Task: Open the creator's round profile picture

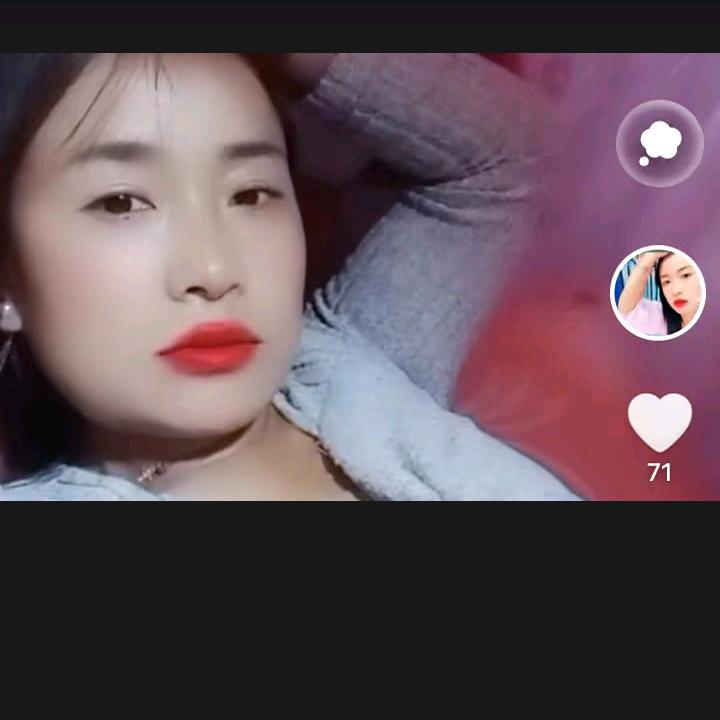Action: tap(658, 293)
